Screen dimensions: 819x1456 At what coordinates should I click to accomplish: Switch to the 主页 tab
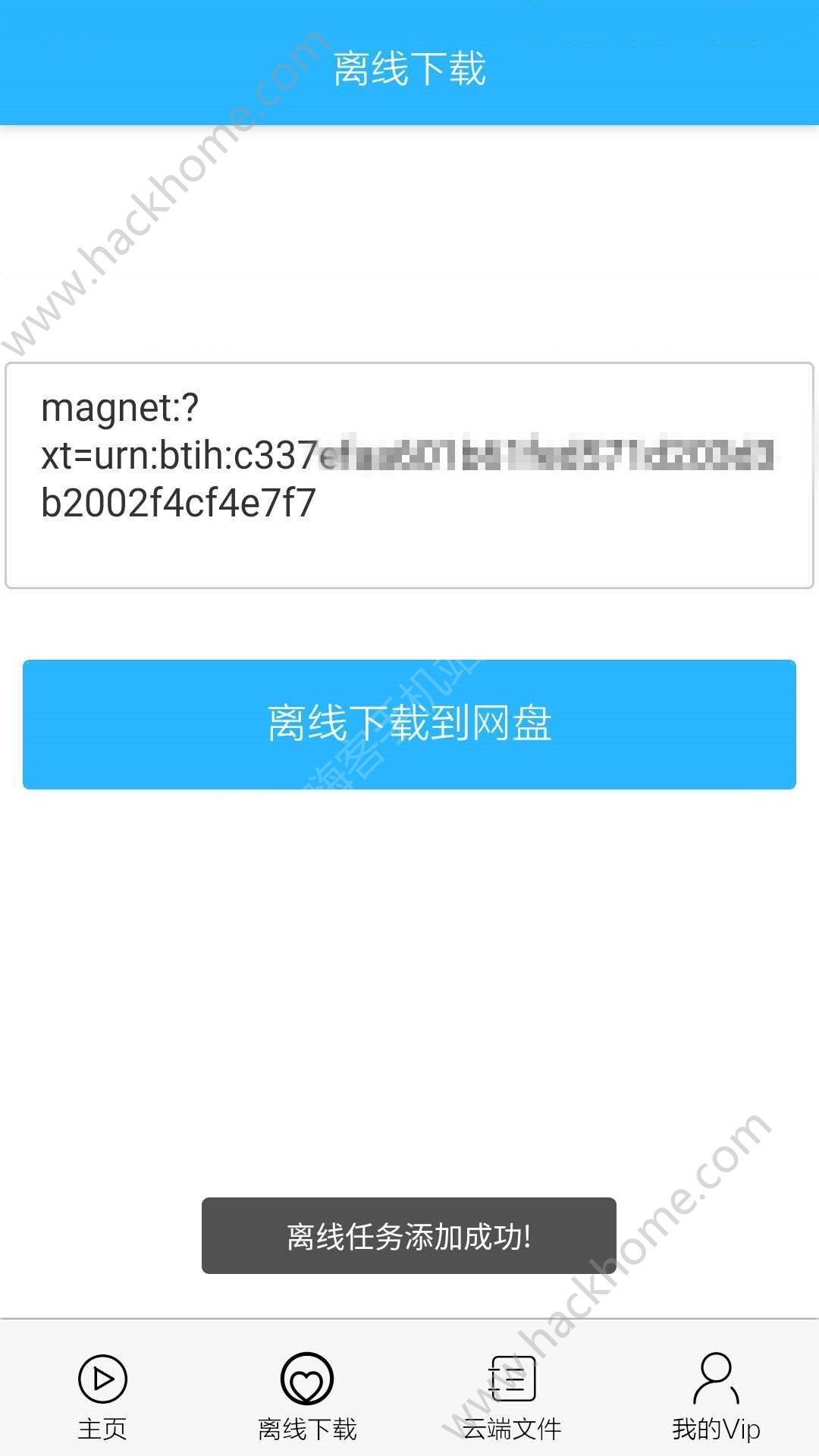click(102, 1395)
